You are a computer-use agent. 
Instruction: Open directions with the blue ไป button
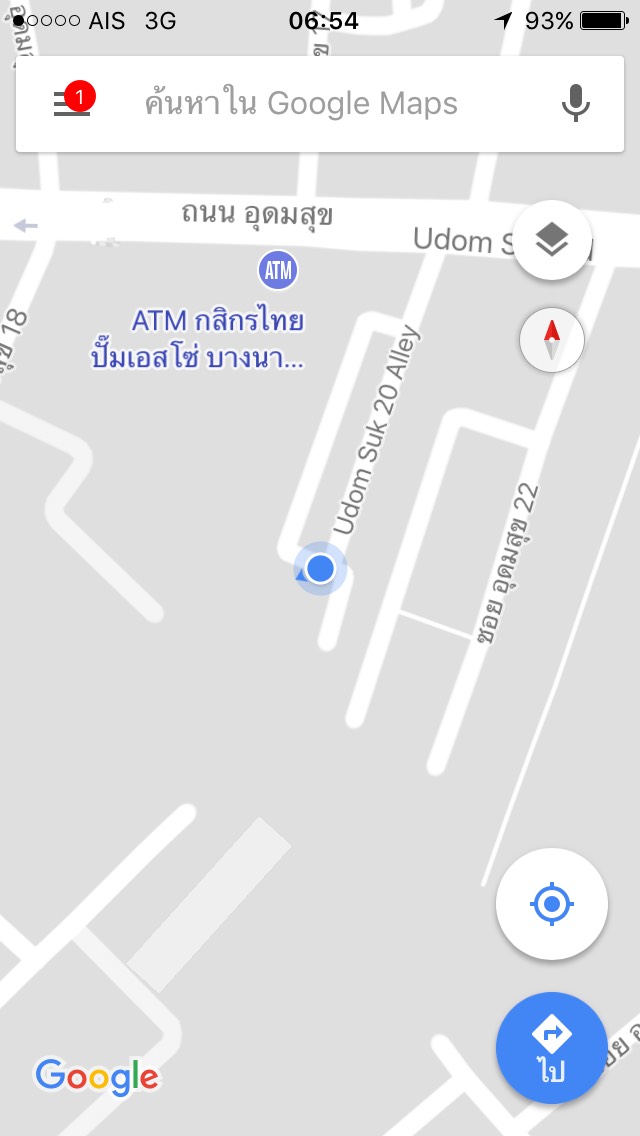tap(552, 1048)
